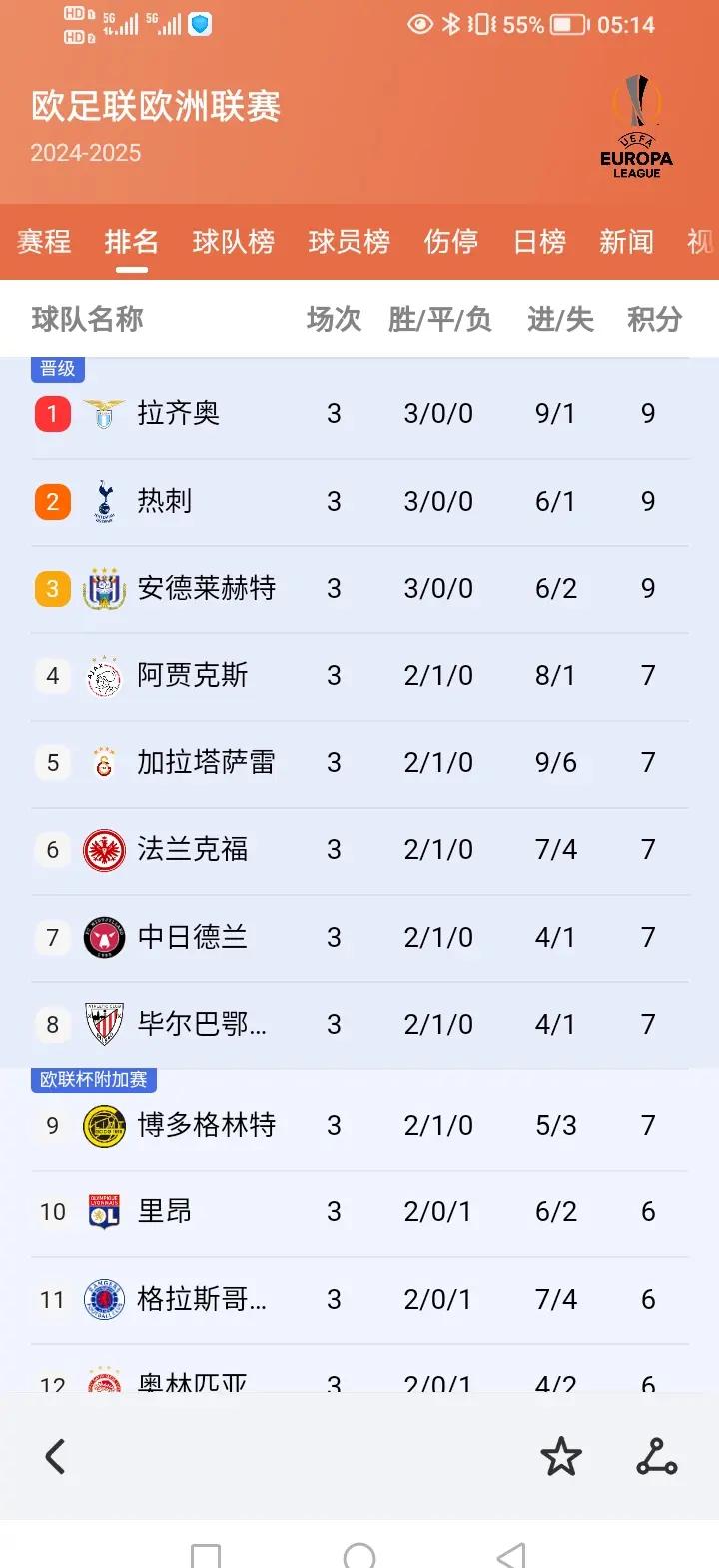Open the 晋级 qualification label
Image resolution: width=719 pixels, height=1568 pixels.
point(58,367)
